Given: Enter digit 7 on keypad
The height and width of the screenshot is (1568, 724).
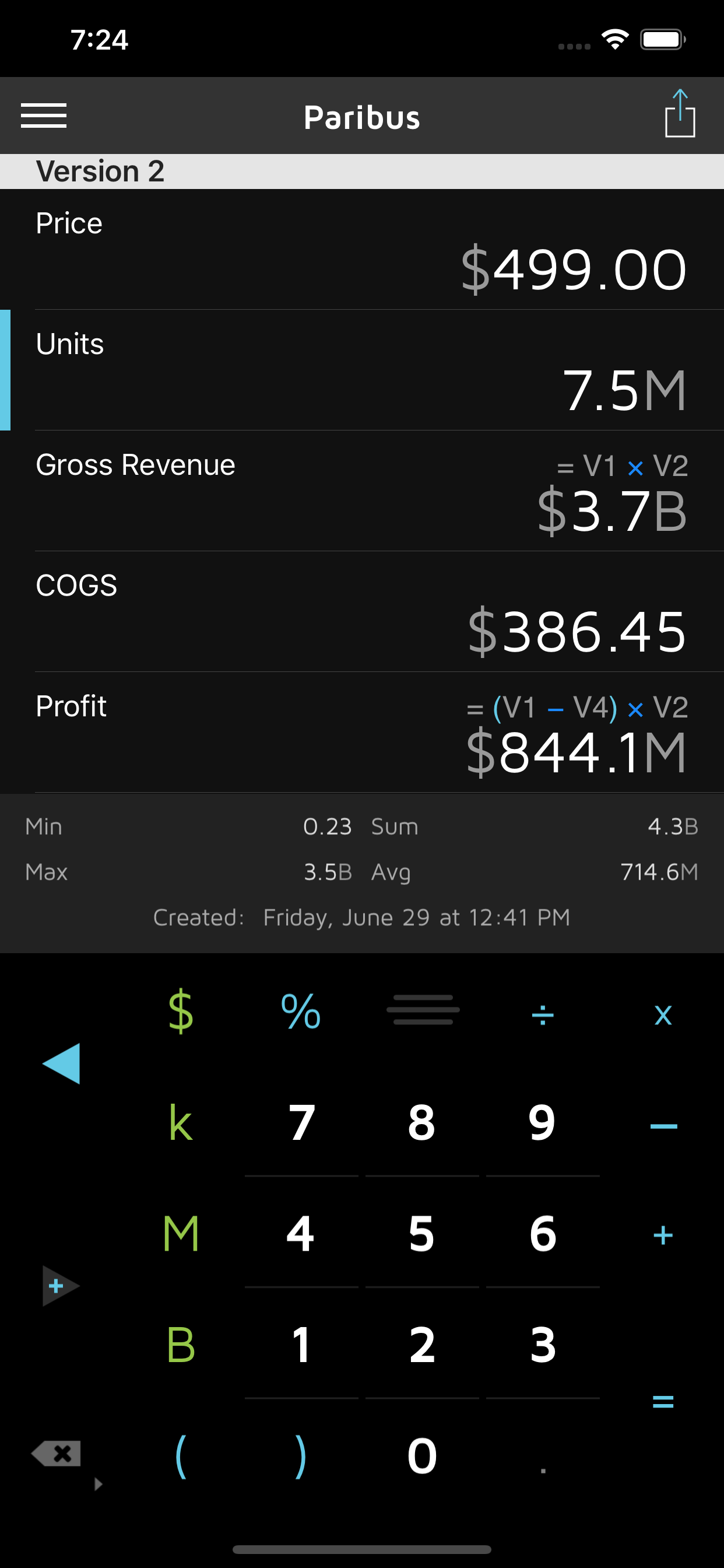Looking at the screenshot, I should (x=301, y=1123).
